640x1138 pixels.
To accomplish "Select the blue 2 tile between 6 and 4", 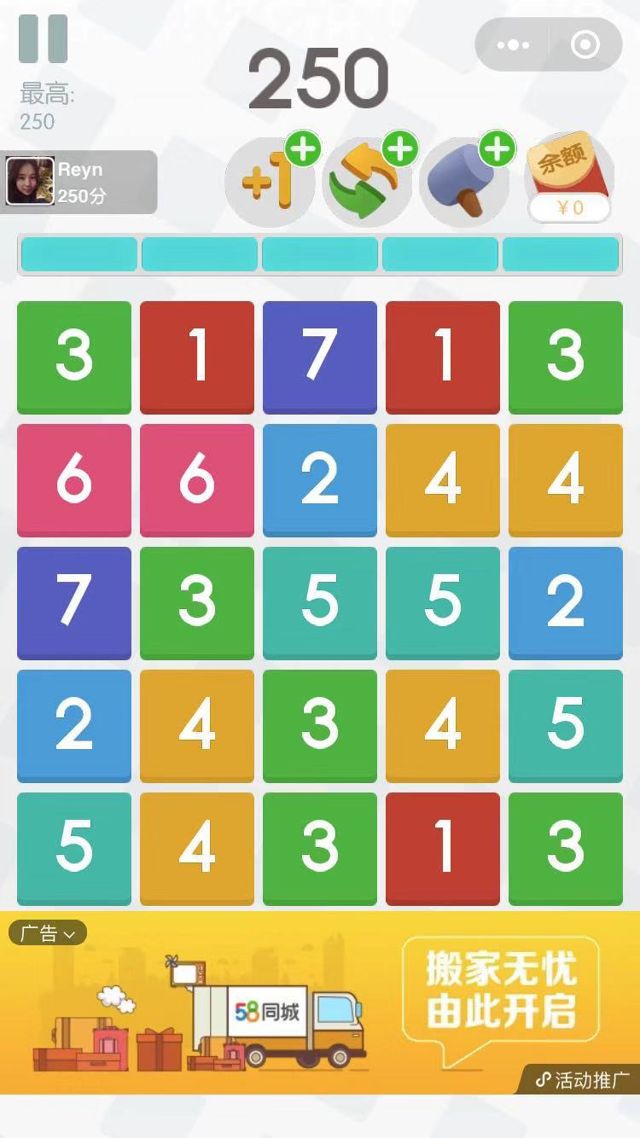I will pyautogui.click(x=319, y=479).
